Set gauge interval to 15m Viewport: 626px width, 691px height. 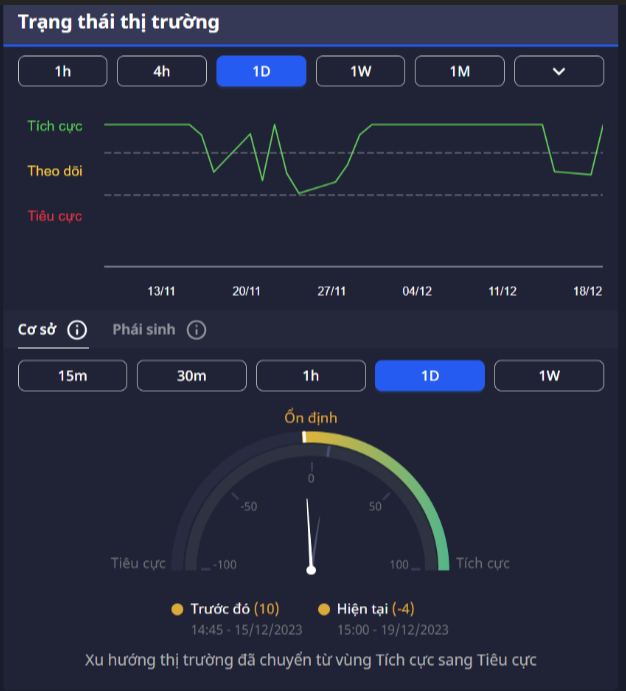[x=72, y=375]
